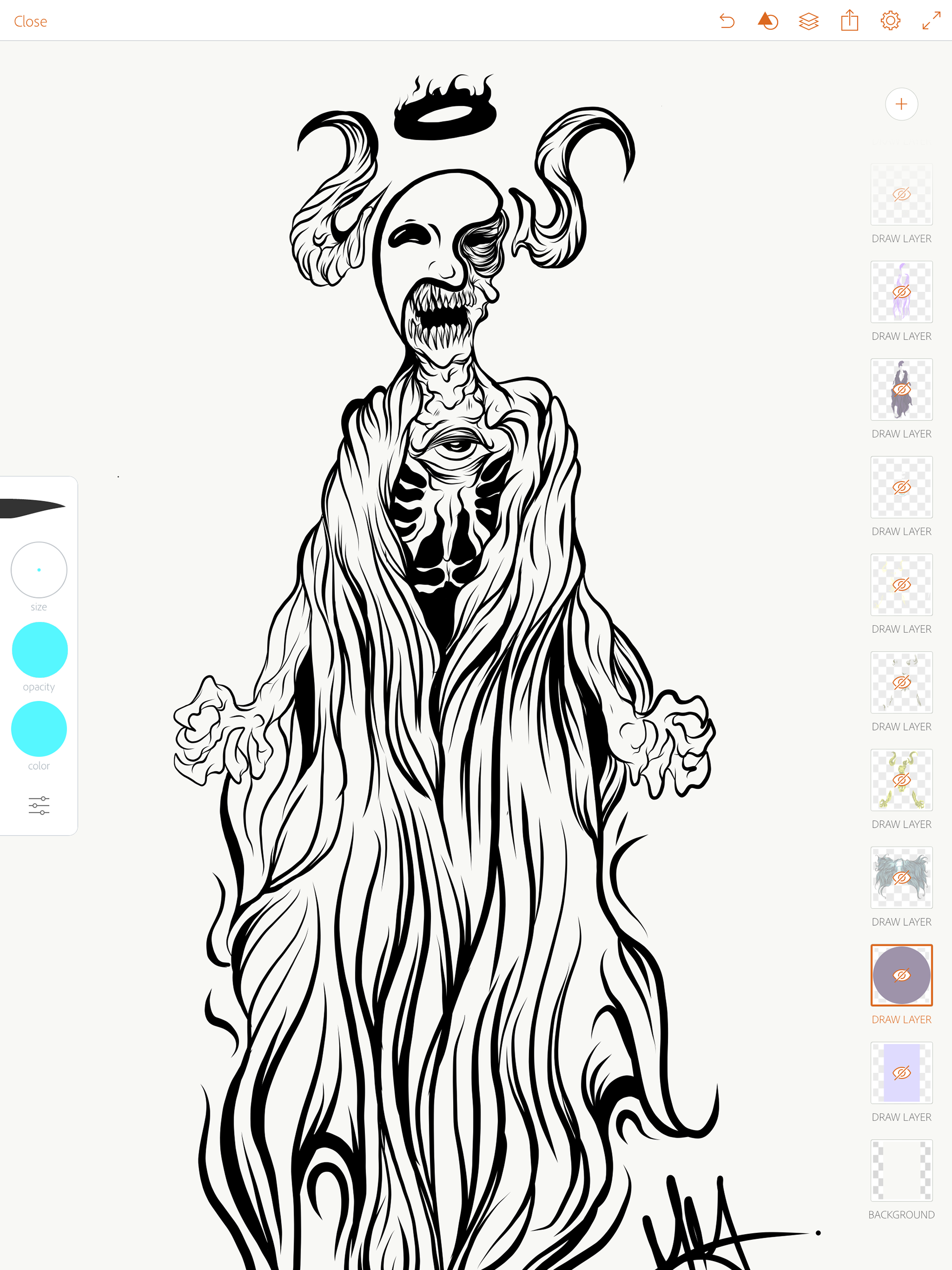Select the yellow horns draw layer

(901, 780)
